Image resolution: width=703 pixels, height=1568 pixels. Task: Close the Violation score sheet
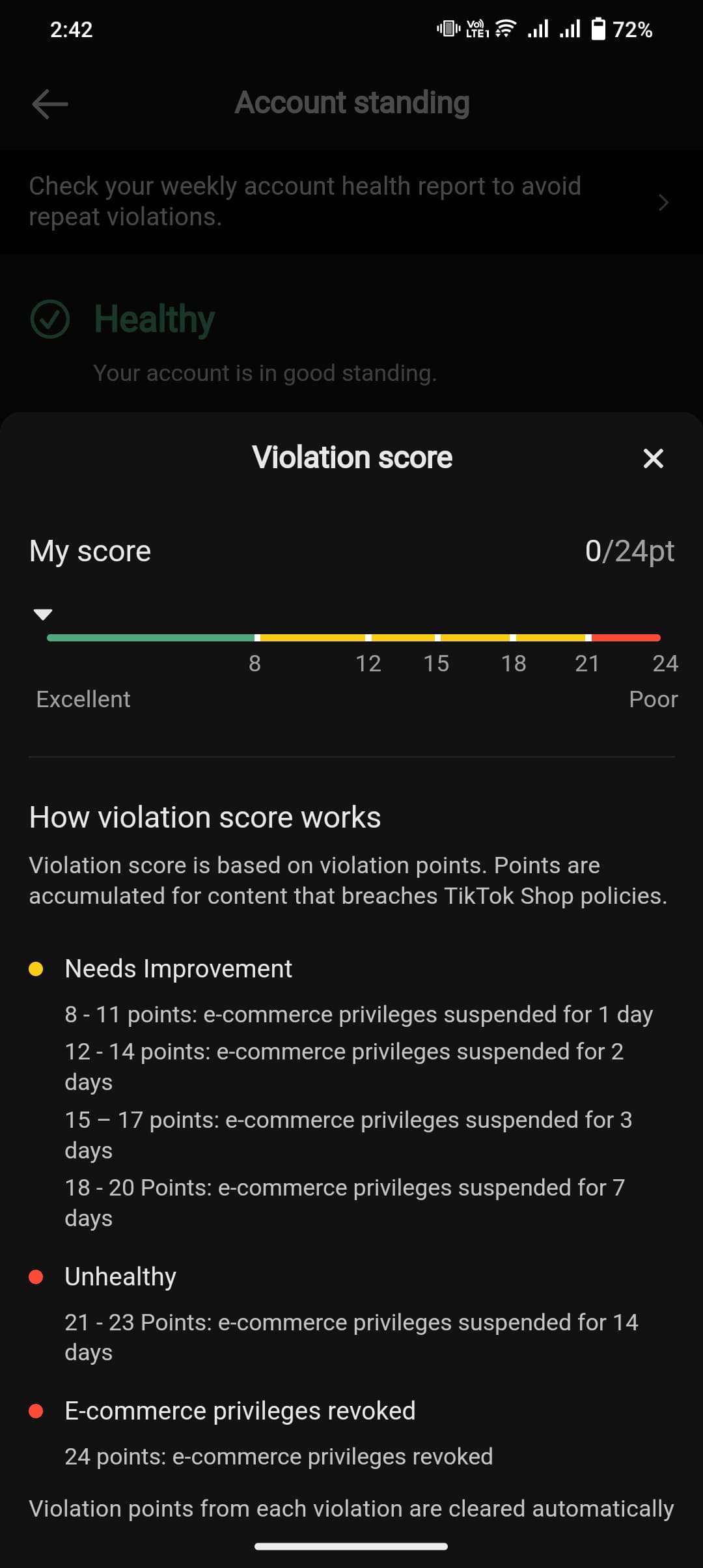[653, 458]
